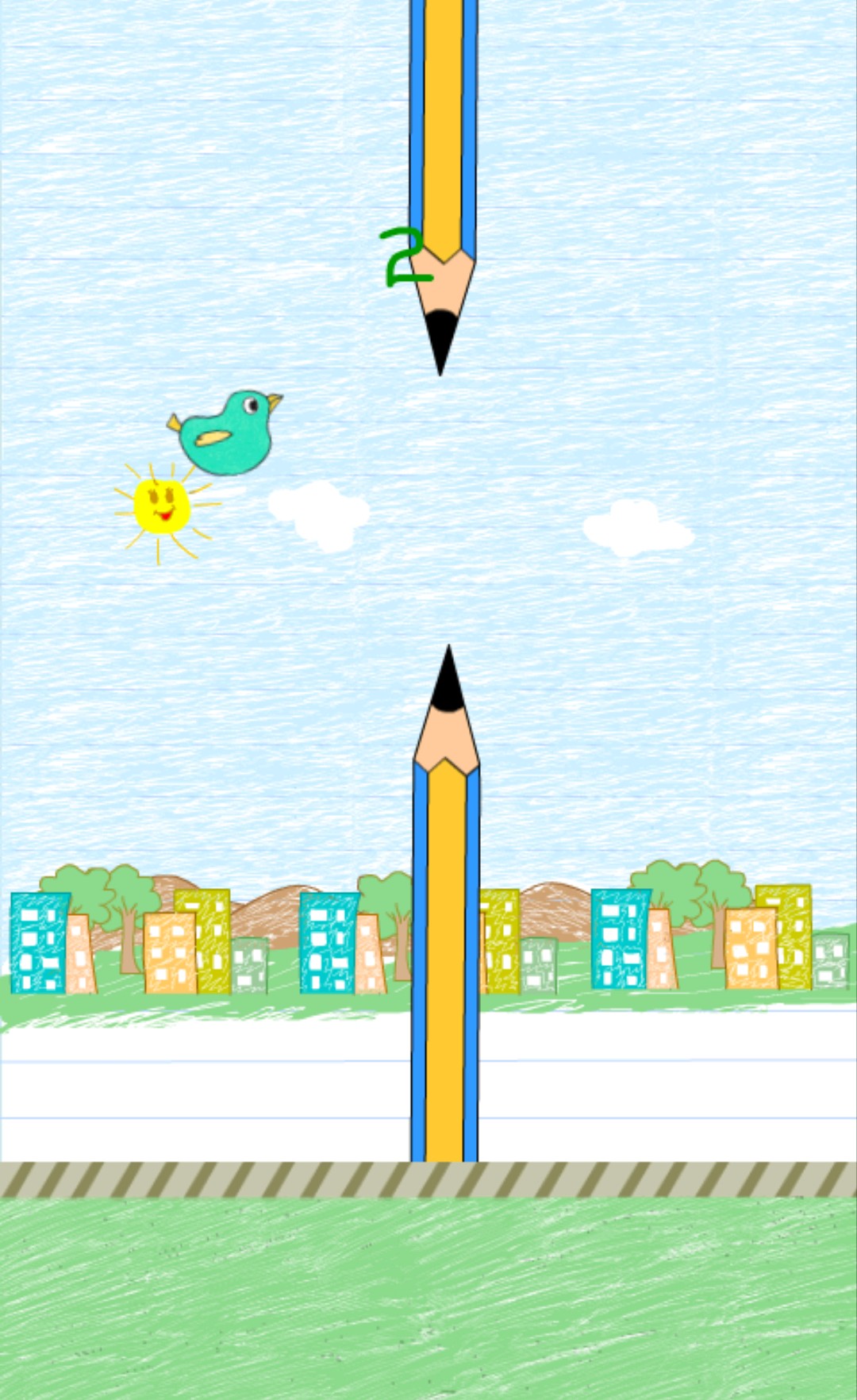Tap the sky play area to flap the bird

pyautogui.click(x=428, y=581)
